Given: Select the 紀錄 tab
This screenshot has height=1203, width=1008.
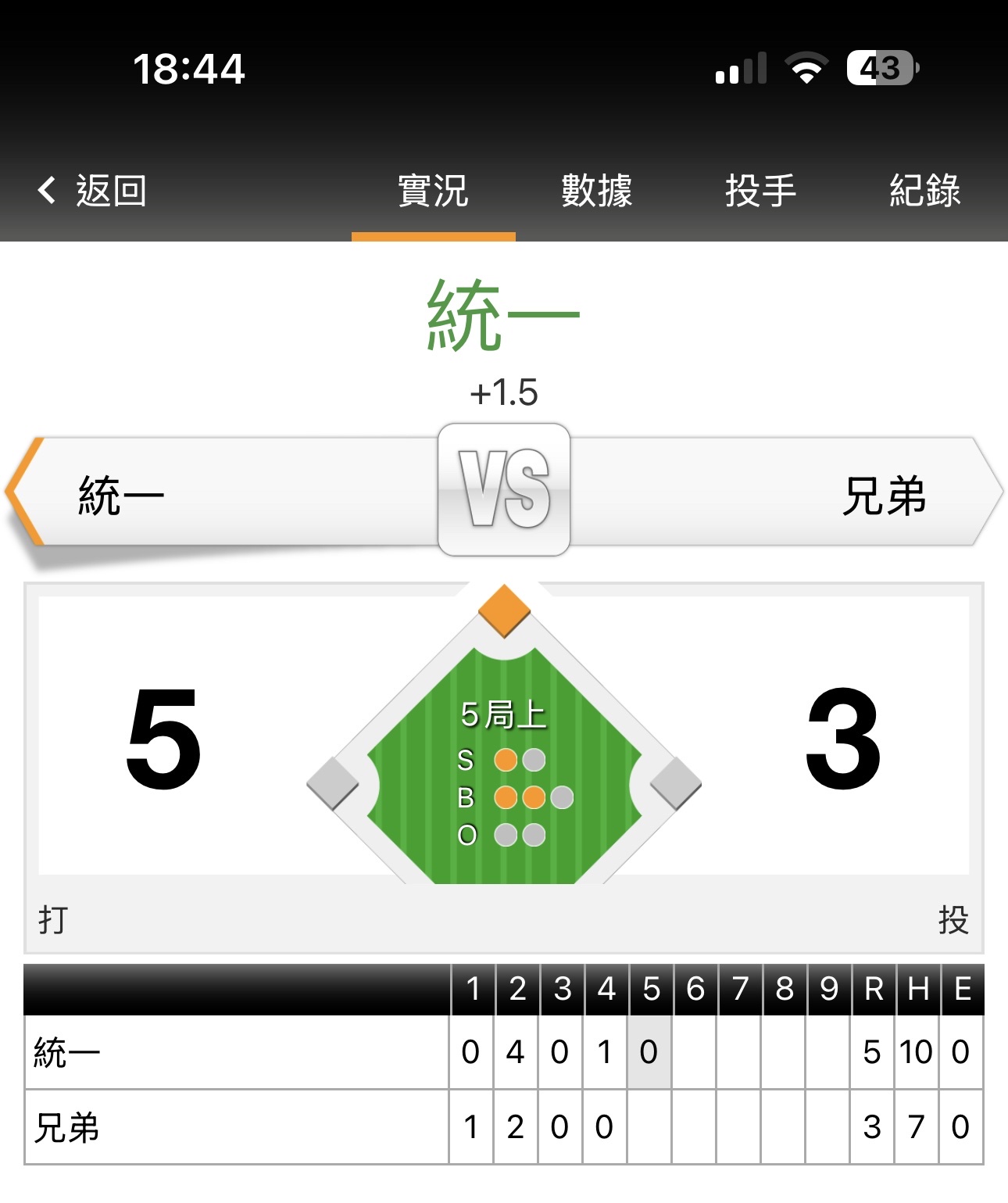Looking at the screenshot, I should [x=924, y=191].
